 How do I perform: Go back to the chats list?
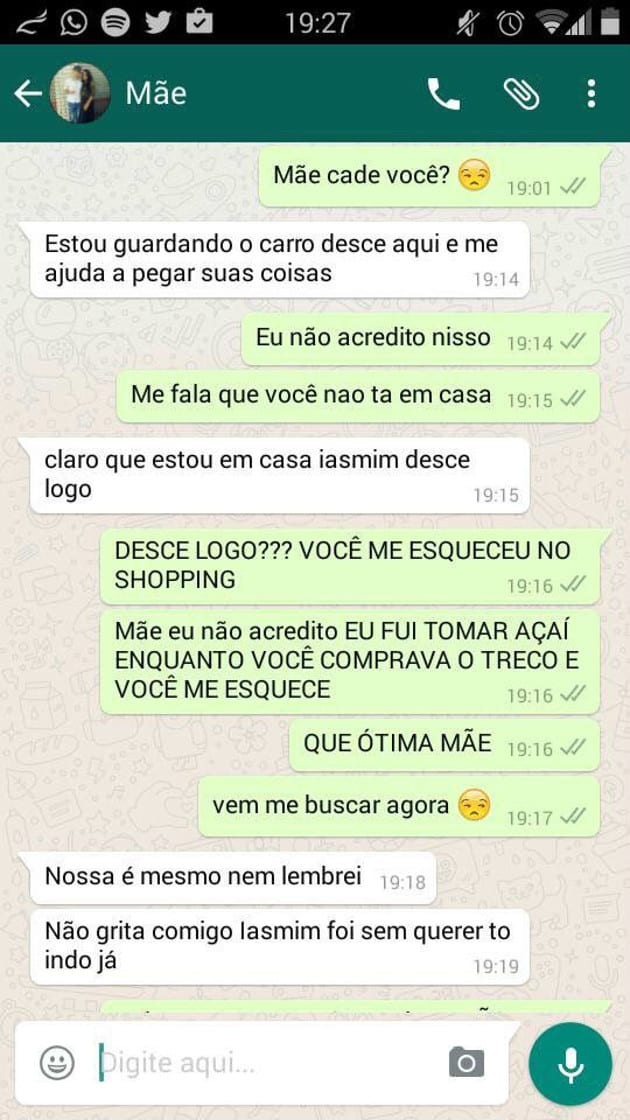point(27,94)
